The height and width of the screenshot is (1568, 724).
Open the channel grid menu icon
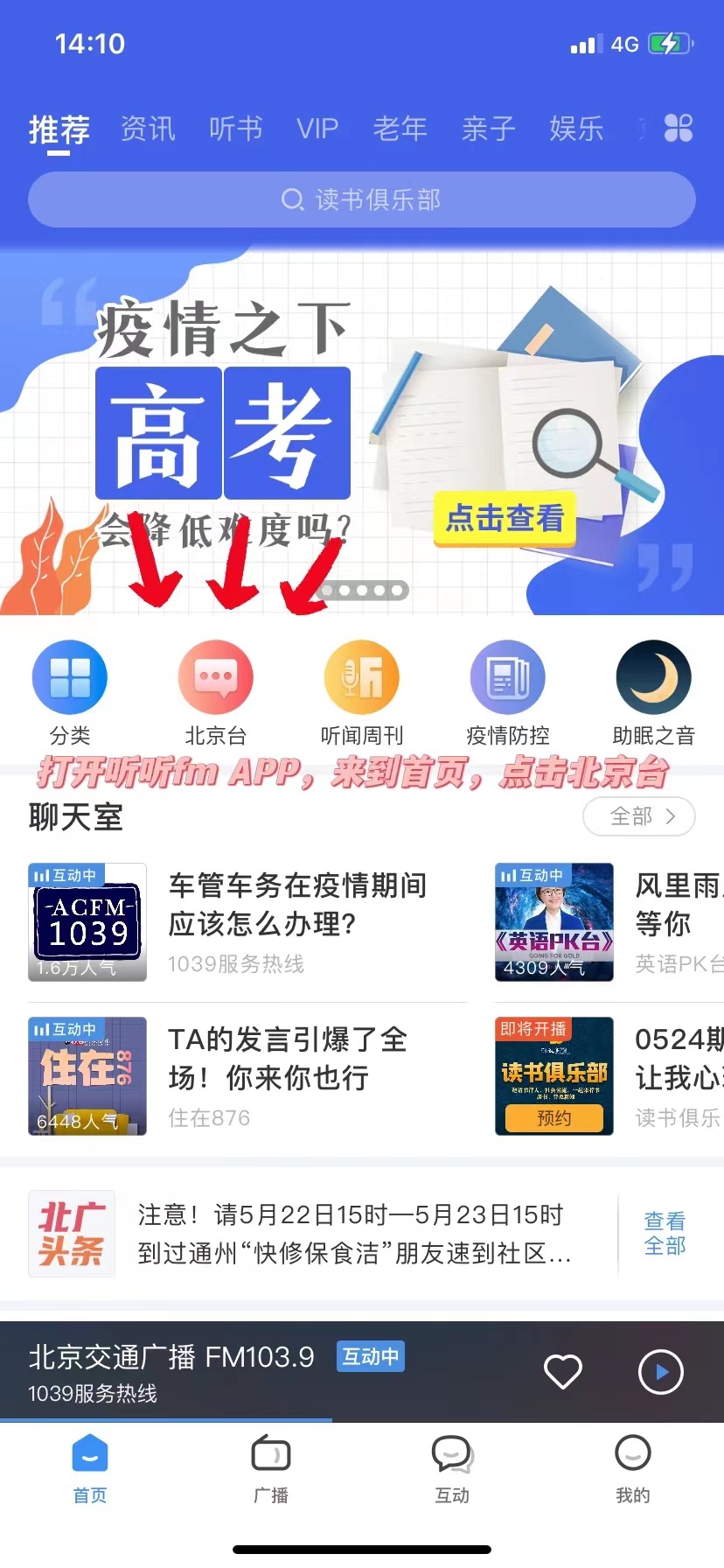pyautogui.click(x=679, y=129)
